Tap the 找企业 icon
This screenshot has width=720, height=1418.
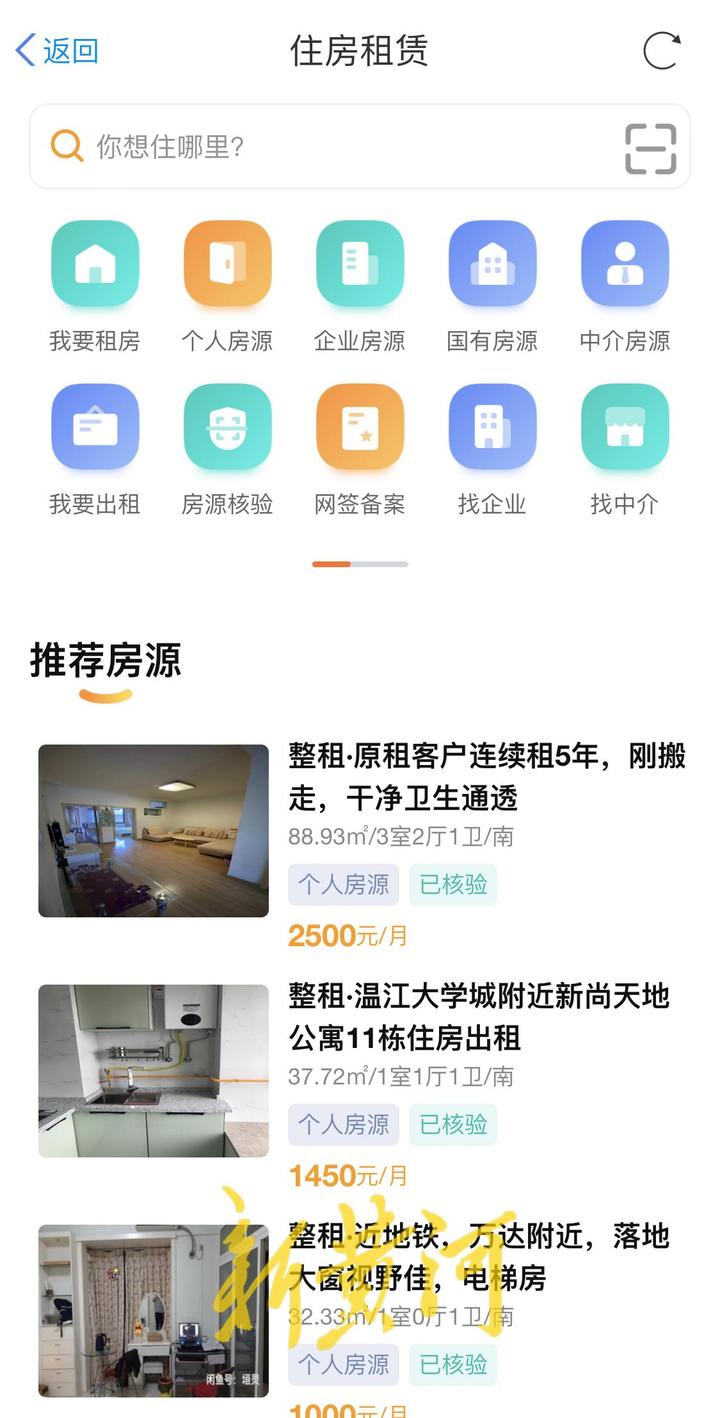click(492, 427)
